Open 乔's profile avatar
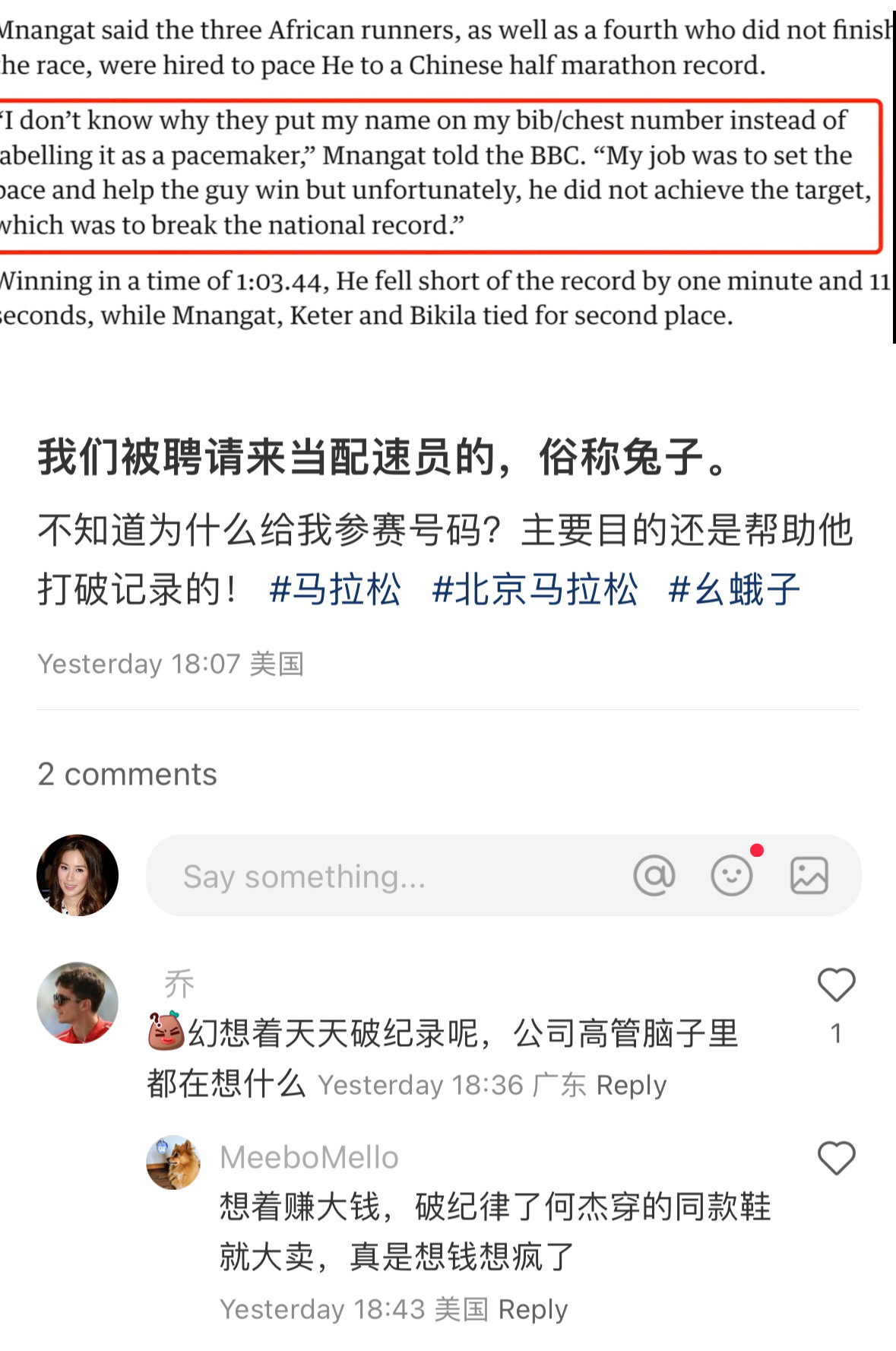 (78, 1003)
